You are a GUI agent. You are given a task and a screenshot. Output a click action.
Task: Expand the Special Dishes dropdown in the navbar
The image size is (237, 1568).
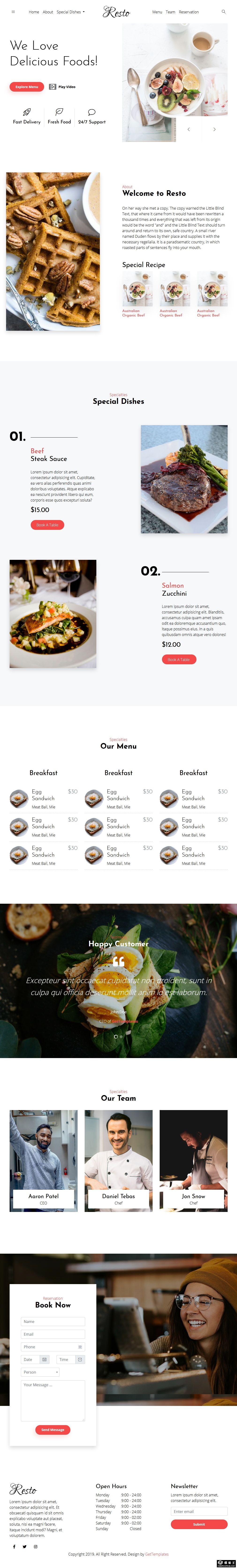pos(71,11)
